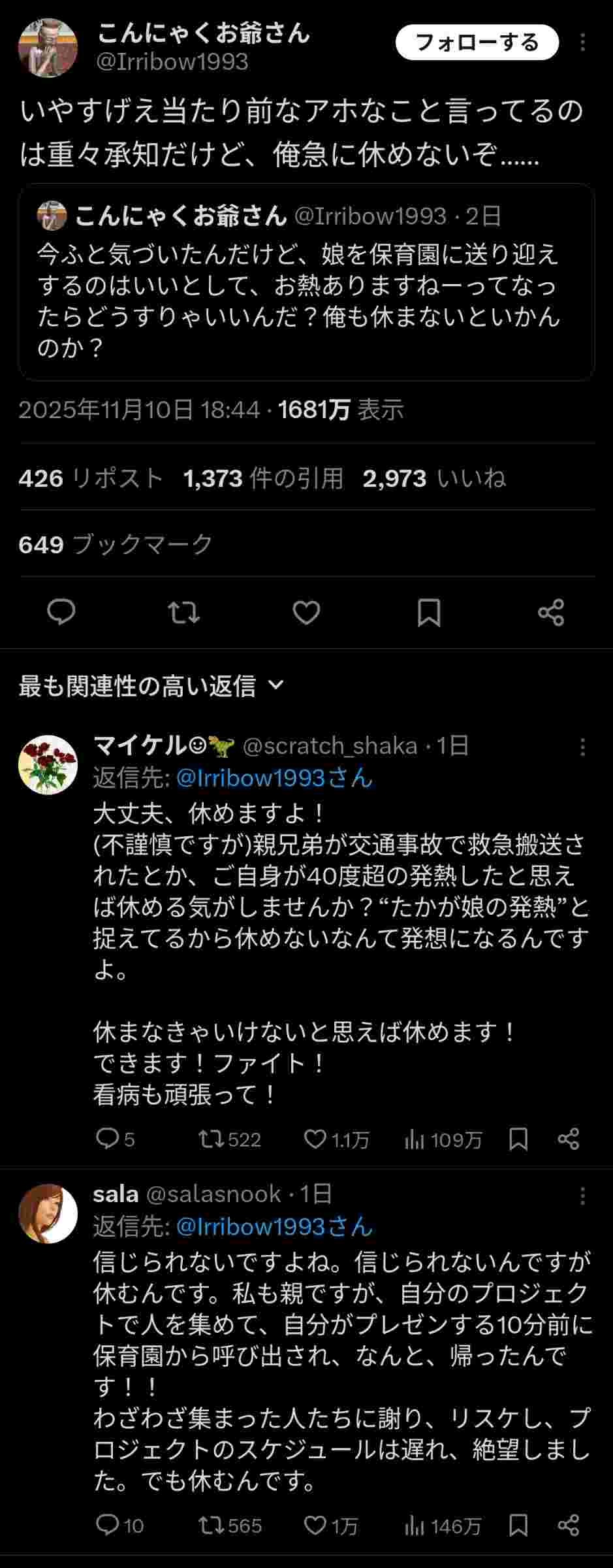Bookmark the main post
This screenshot has width=613, height=1568.
pos(429,613)
